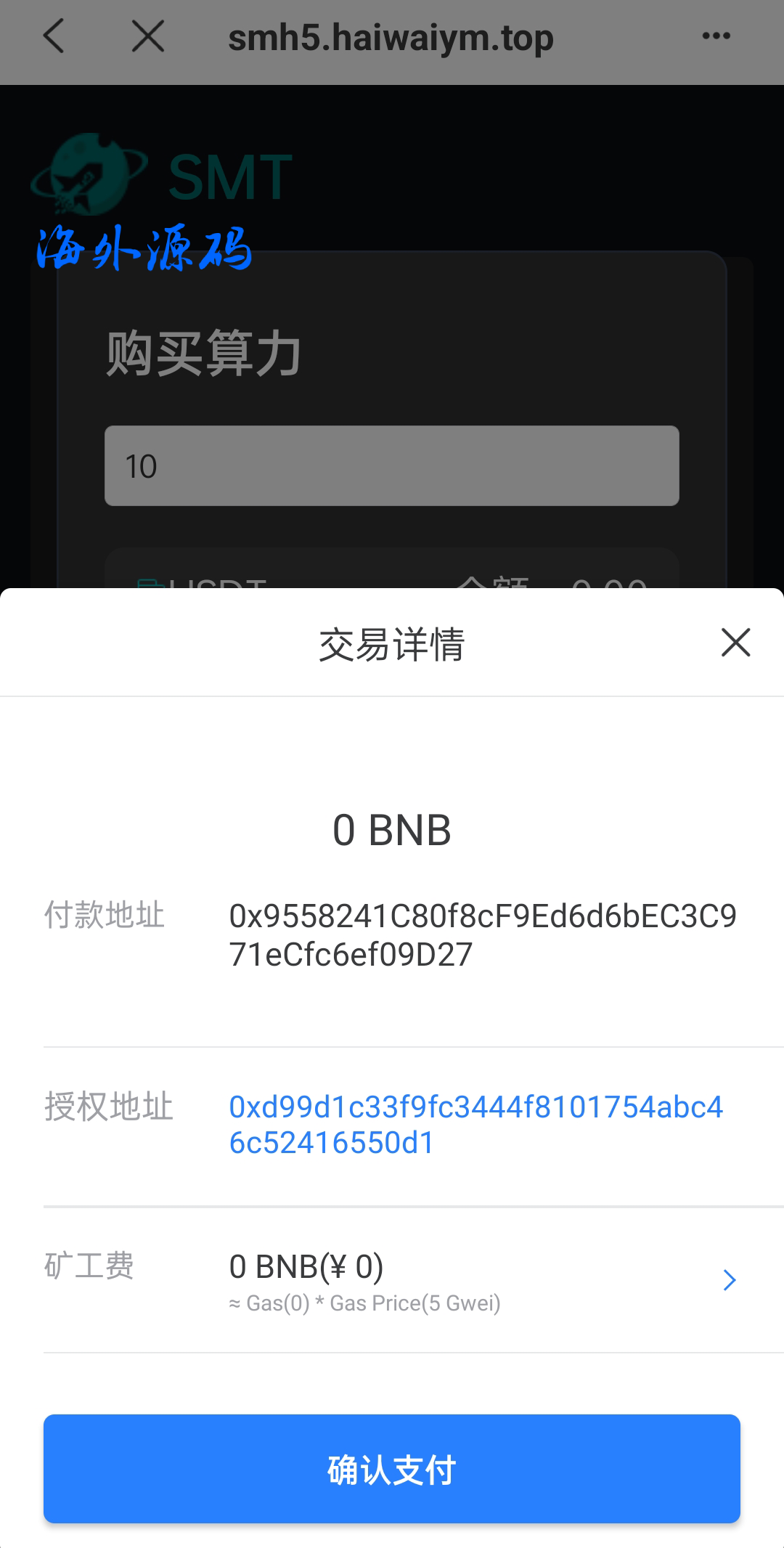Open the 授权地址 authorized address link
784x1548 pixels.
click(475, 1125)
